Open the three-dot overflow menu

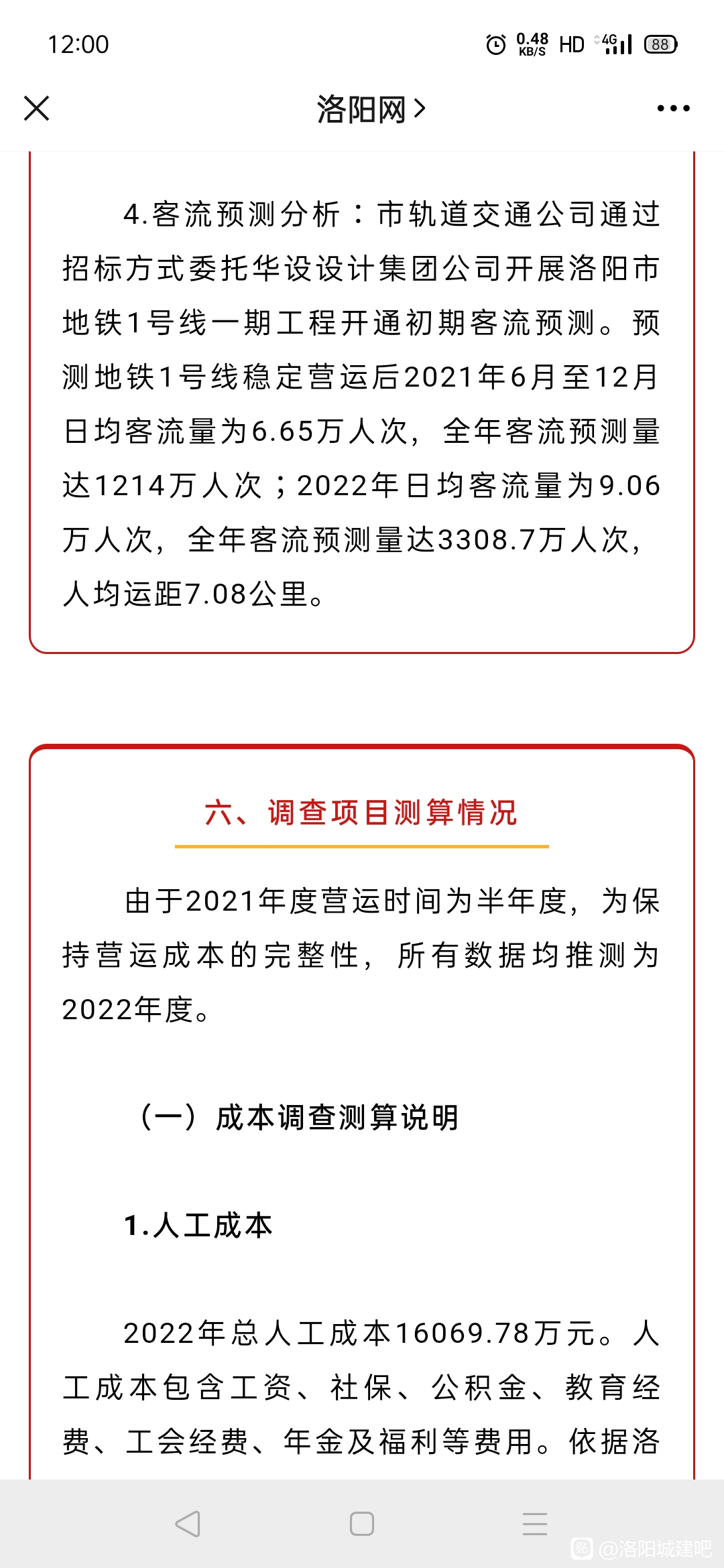673,108
